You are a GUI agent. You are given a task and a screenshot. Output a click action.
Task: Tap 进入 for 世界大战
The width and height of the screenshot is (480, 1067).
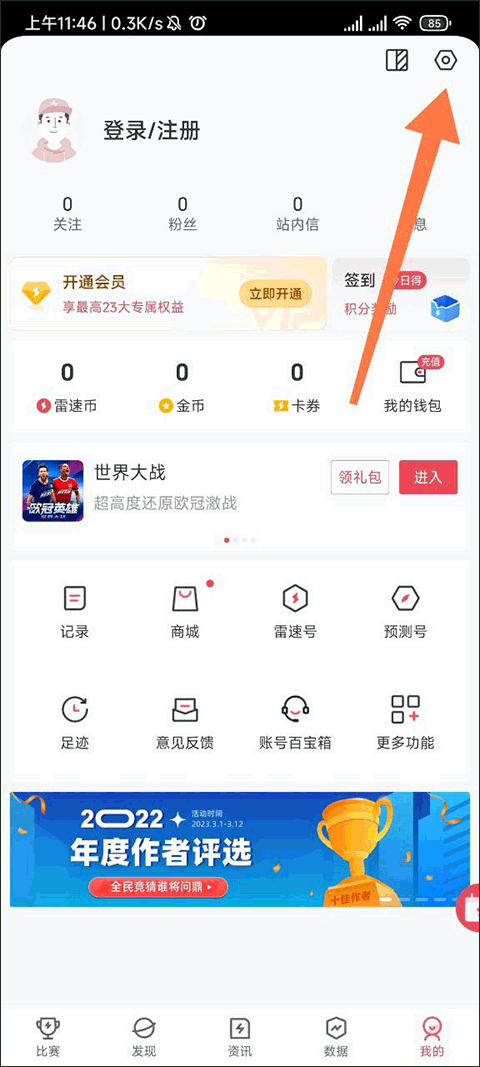(428, 477)
